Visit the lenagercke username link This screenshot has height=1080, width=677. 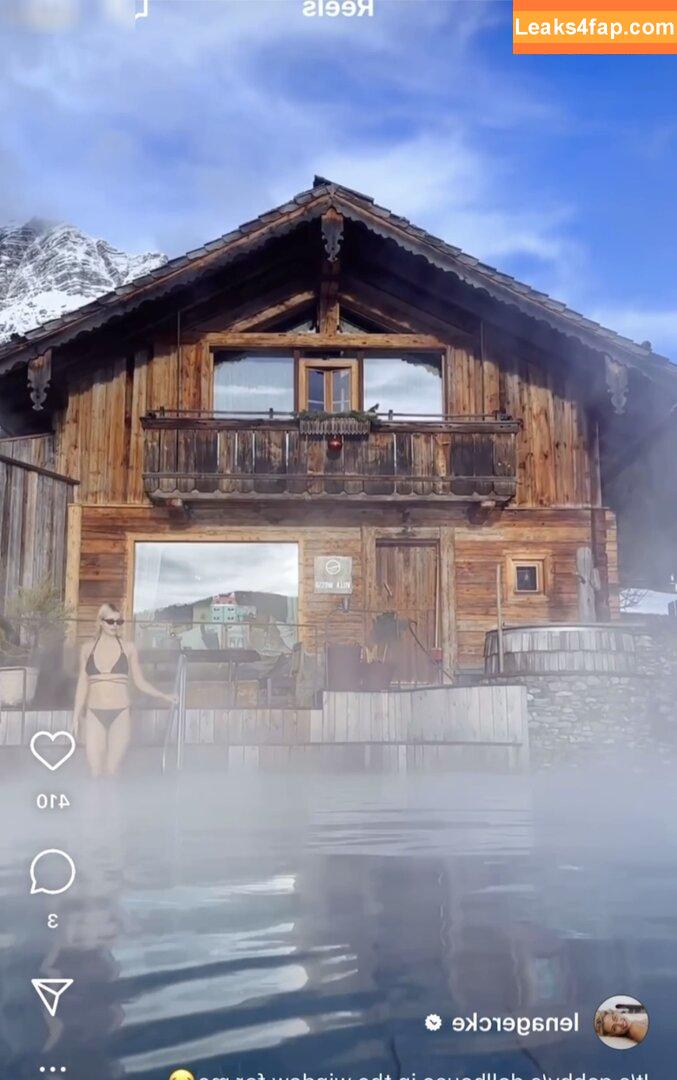(x=515, y=1023)
